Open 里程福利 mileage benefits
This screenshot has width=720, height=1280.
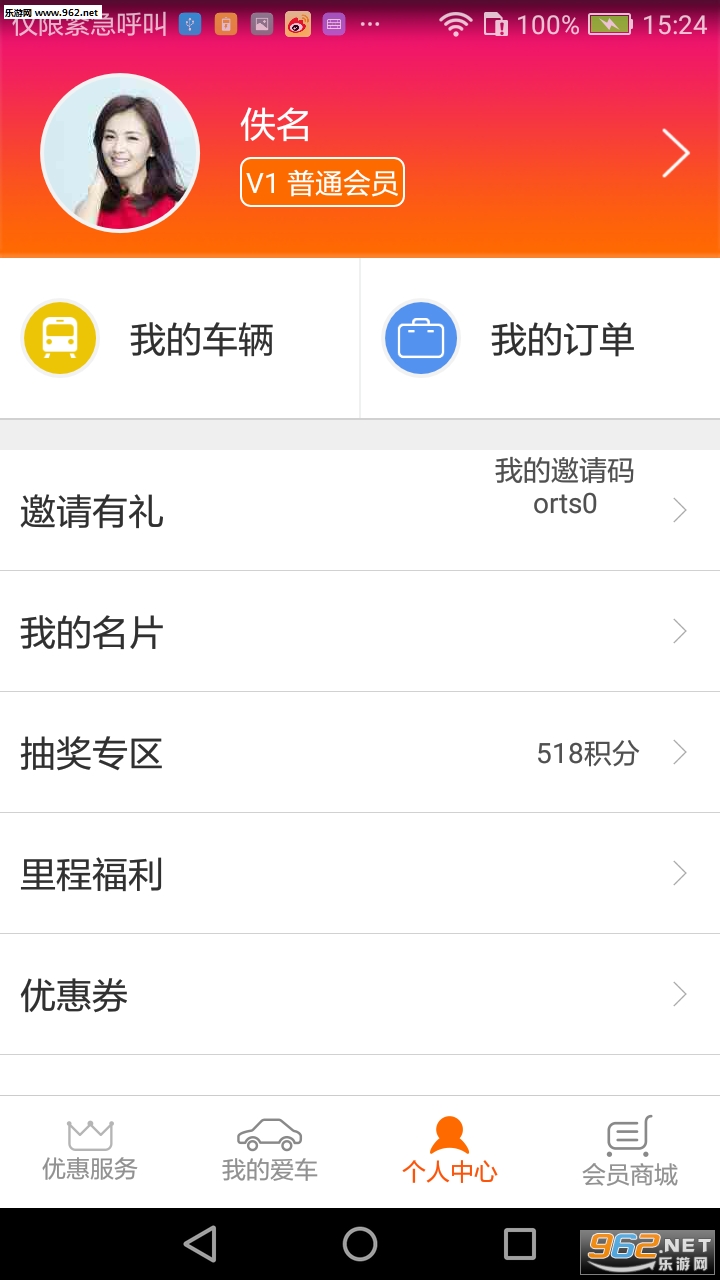(x=360, y=874)
